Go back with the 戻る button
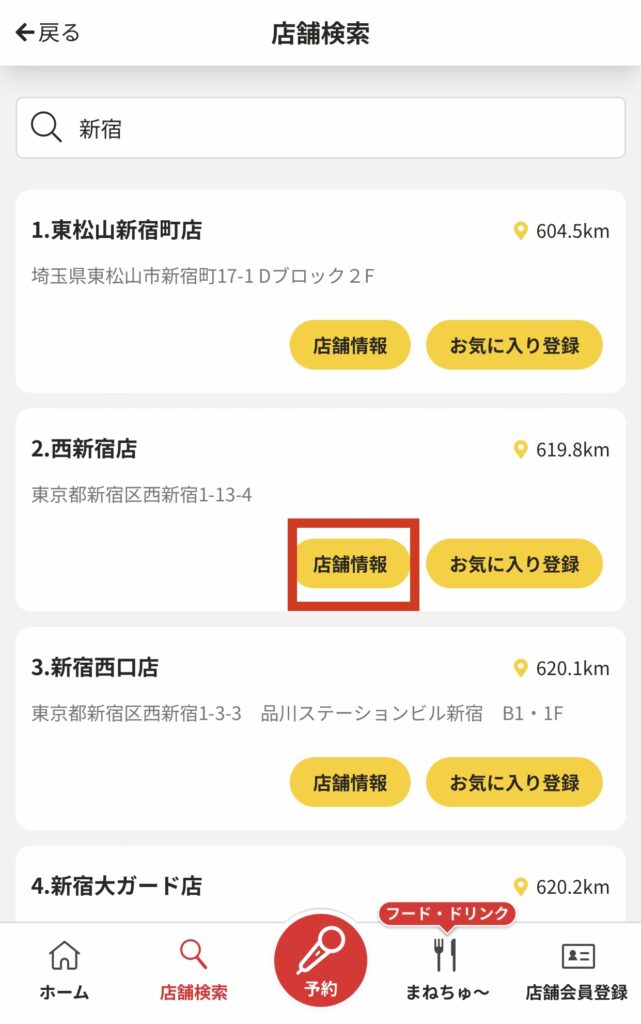The height and width of the screenshot is (1024, 641). click(48, 33)
